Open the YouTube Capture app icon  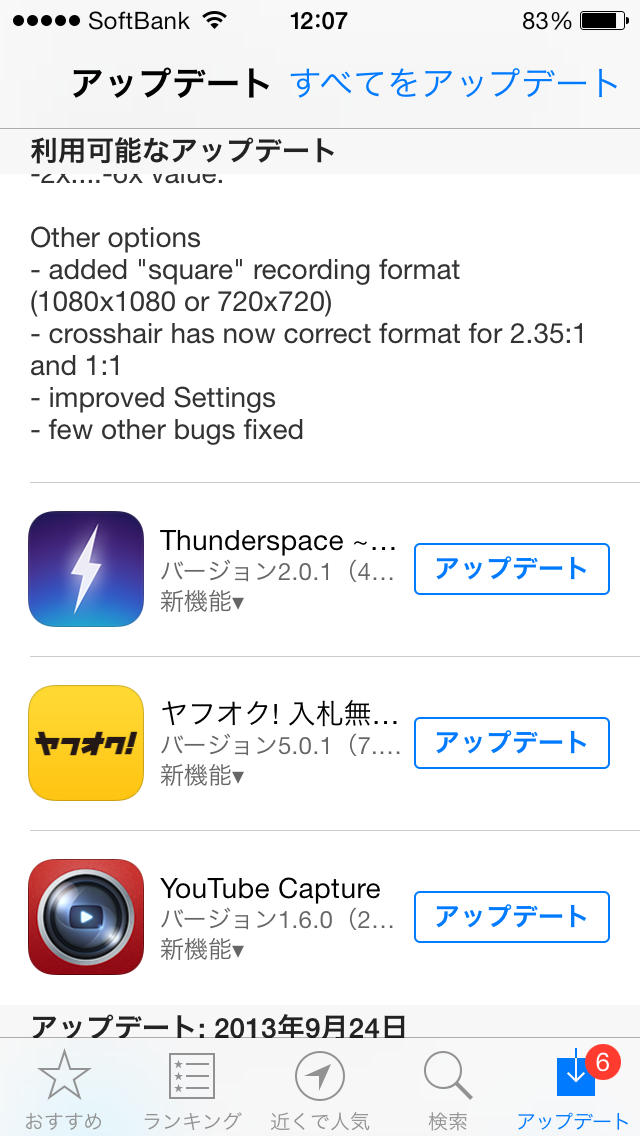(86, 916)
